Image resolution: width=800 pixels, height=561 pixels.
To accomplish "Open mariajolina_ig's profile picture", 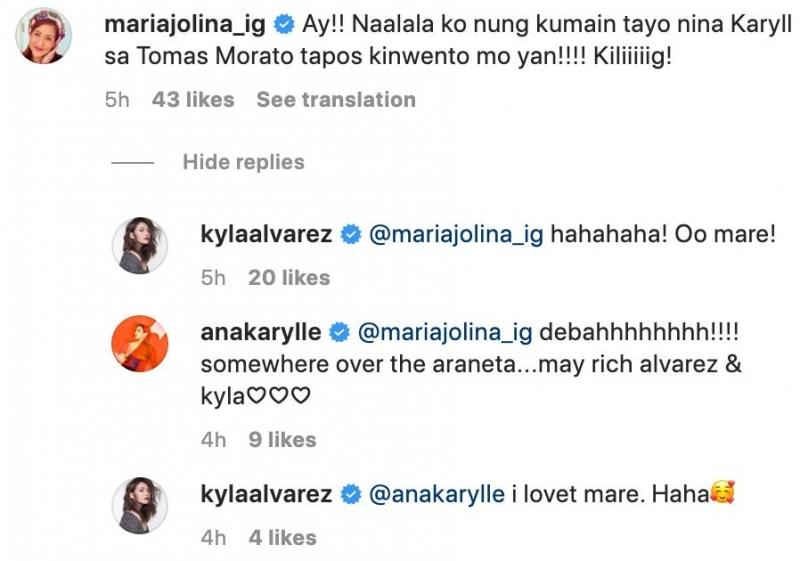I will (x=44, y=35).
